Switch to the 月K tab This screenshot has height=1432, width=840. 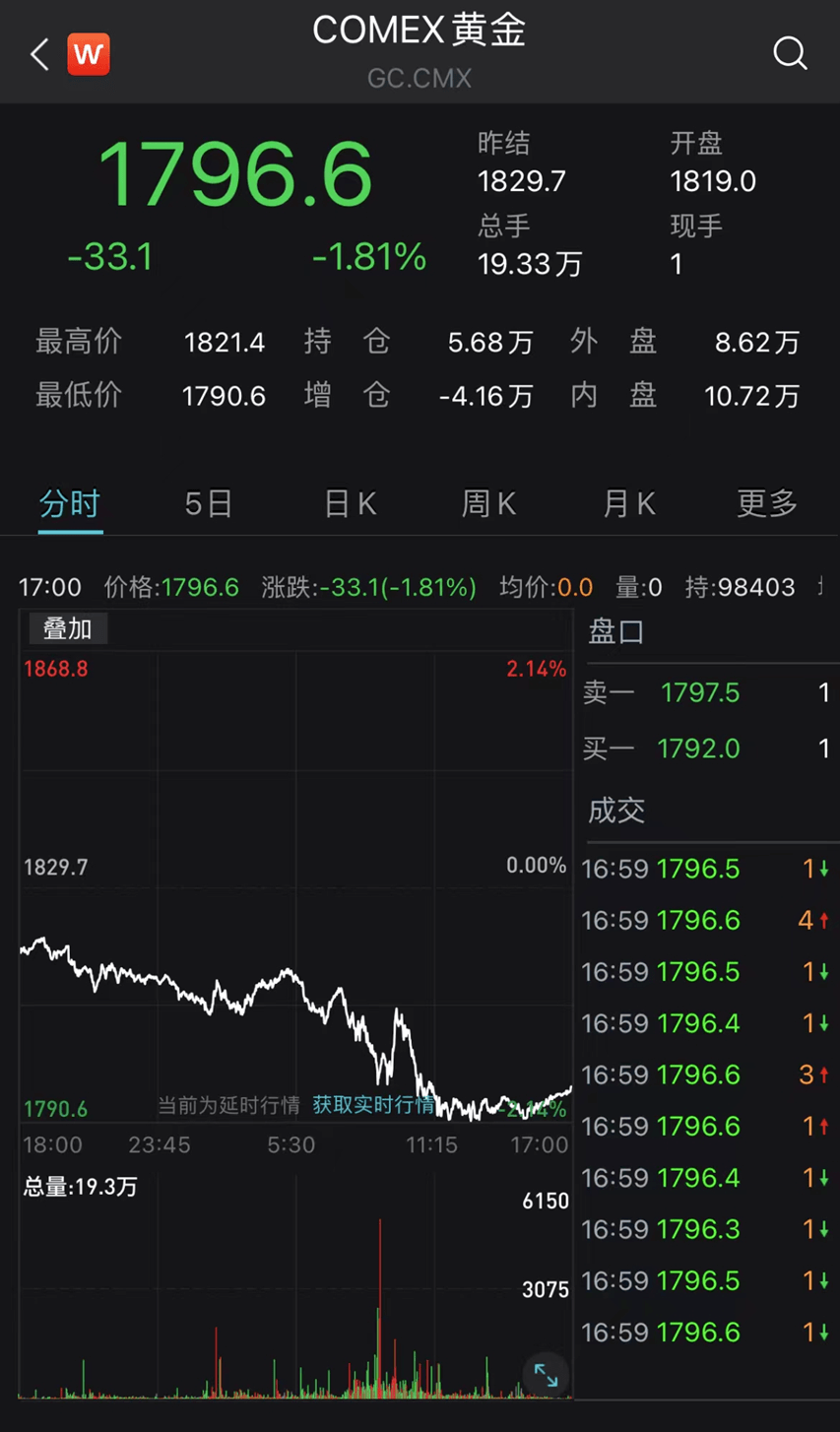click(x=629, y=503)
